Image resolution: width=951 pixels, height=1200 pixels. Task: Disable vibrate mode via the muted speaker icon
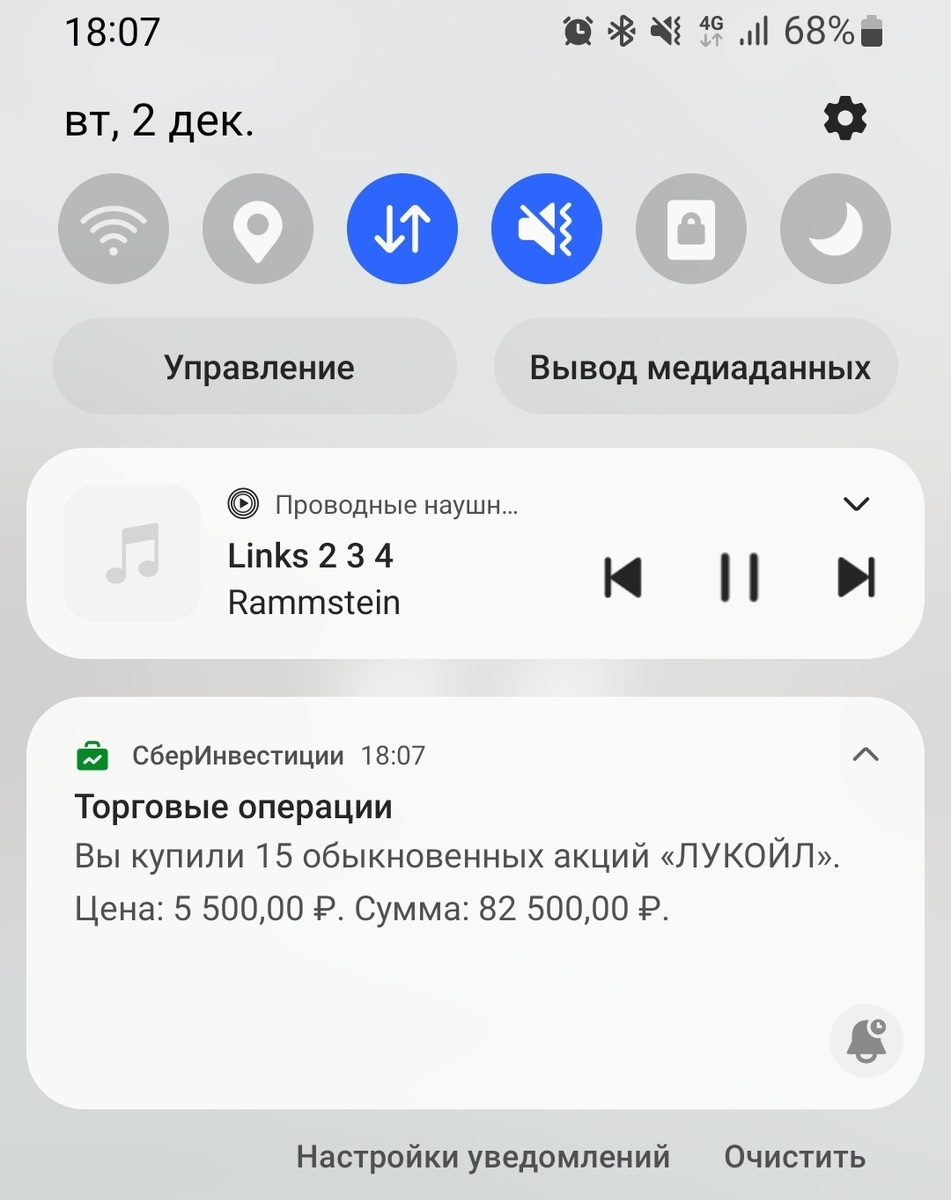pos(546,228)
